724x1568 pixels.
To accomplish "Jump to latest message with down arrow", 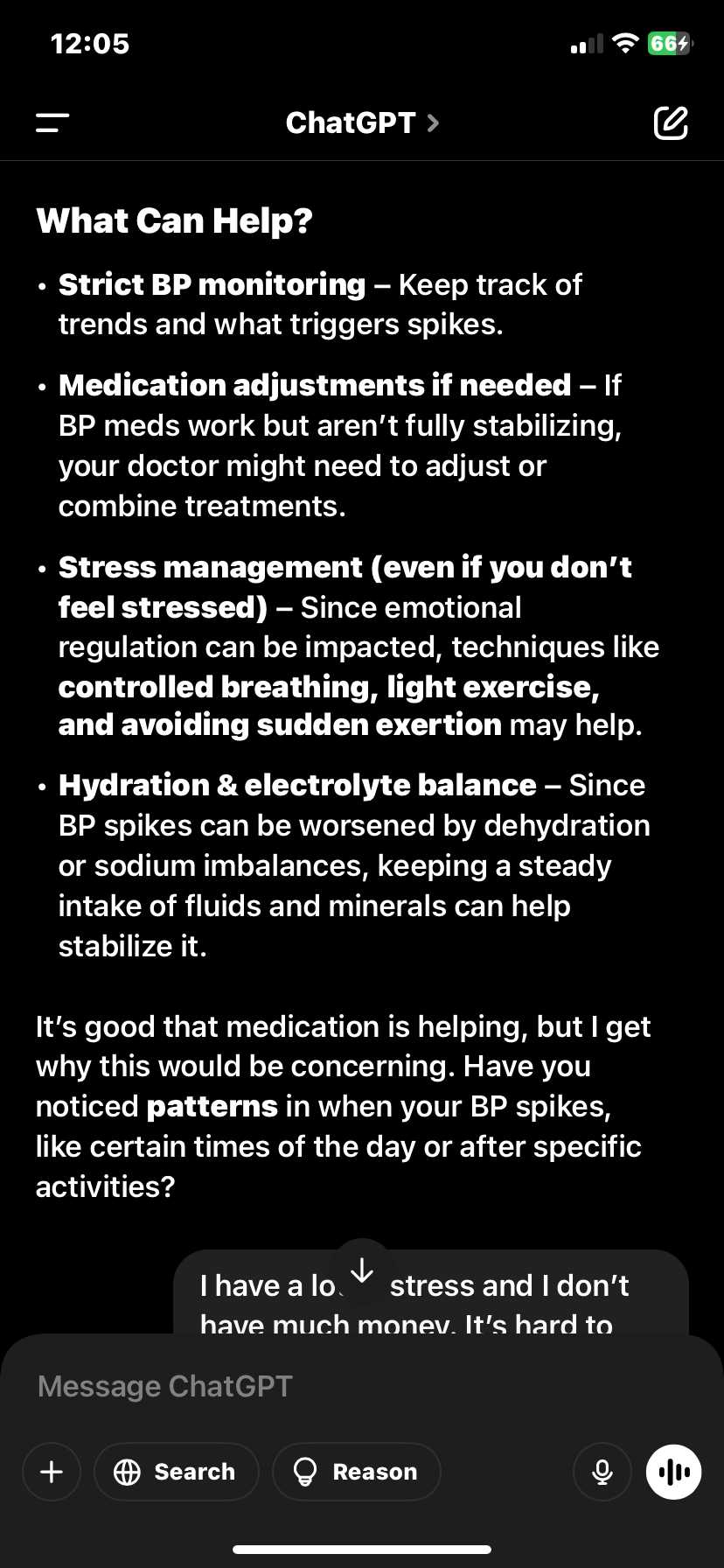I will (362, 1271).
